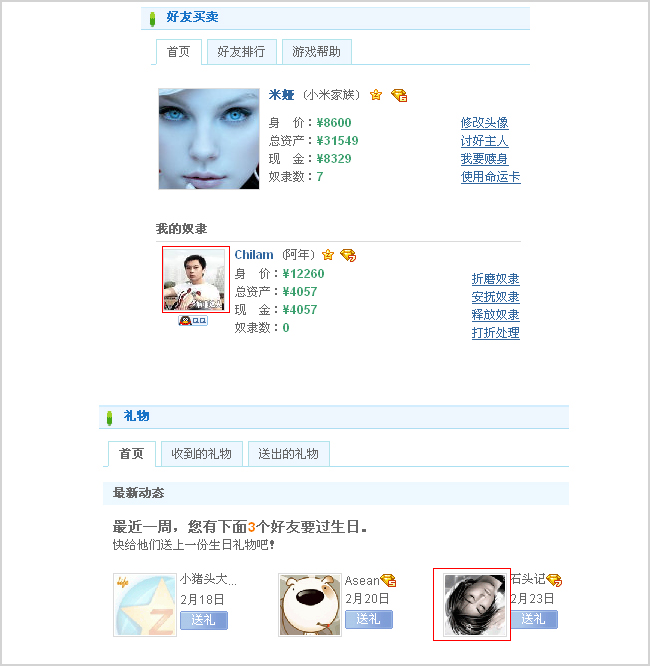Send a gift to 石头记
This screenshot has height=666, width=650.
531,620
